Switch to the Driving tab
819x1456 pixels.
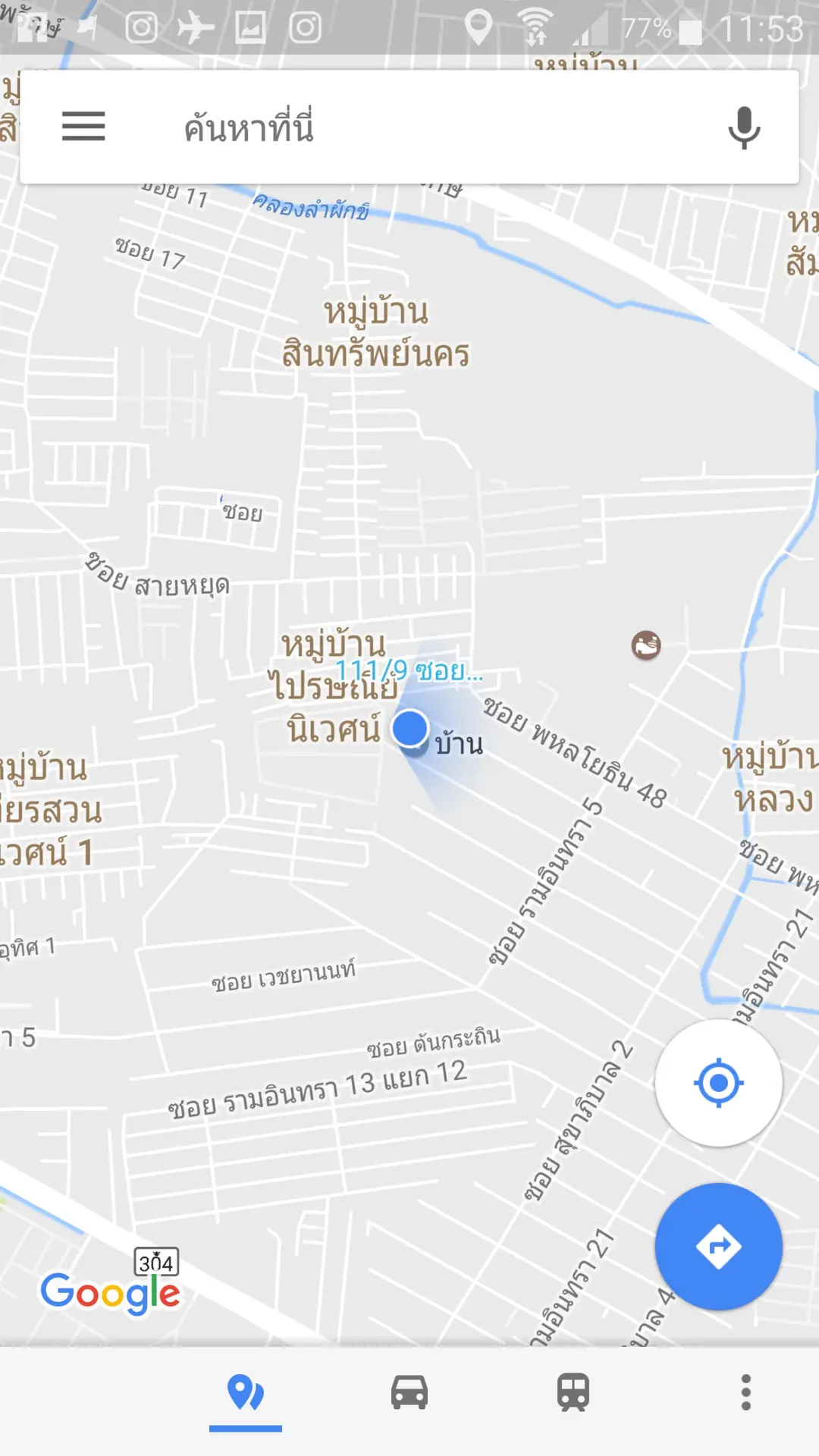tap(409, 1393)
